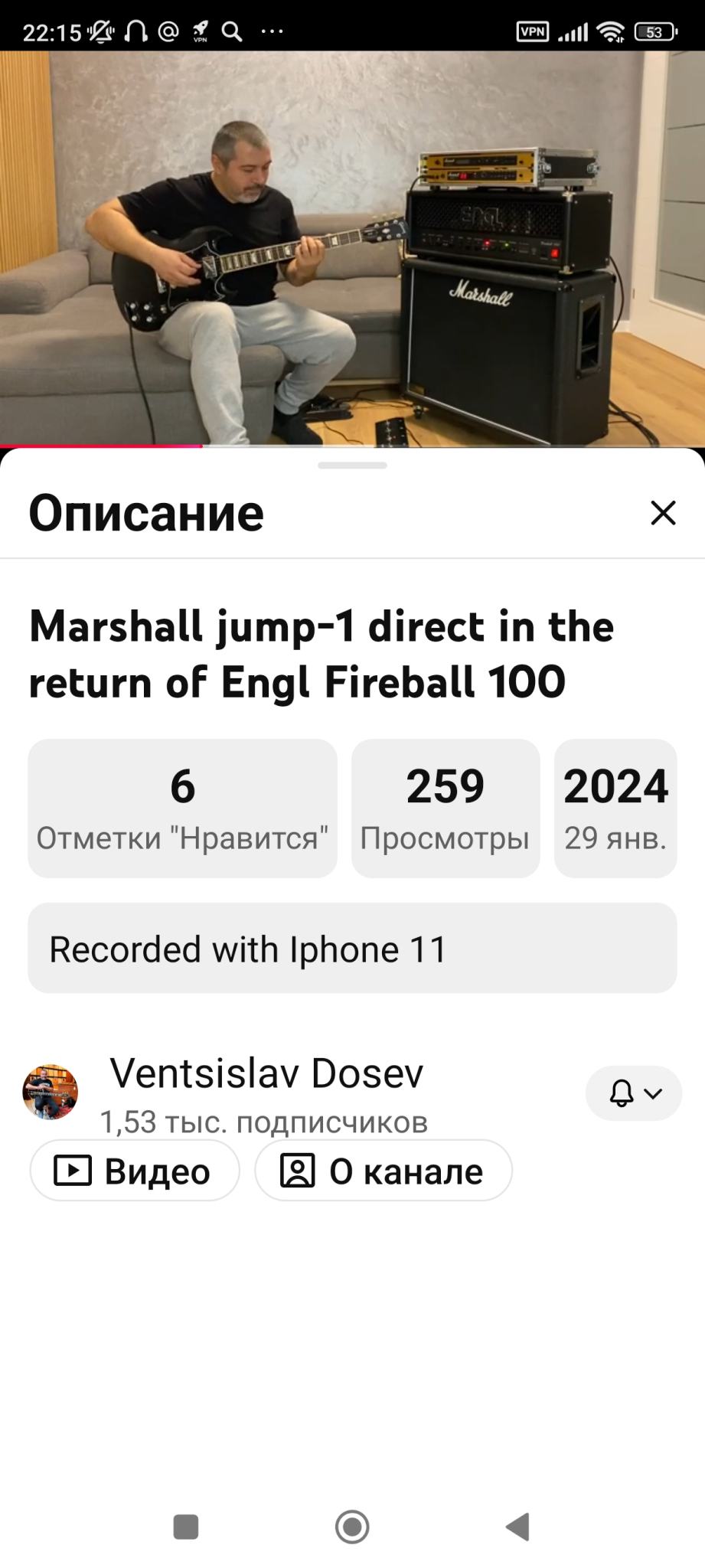Go back using the system back button
Viewport: 705px width, 1568px height.
point(518,1526)
